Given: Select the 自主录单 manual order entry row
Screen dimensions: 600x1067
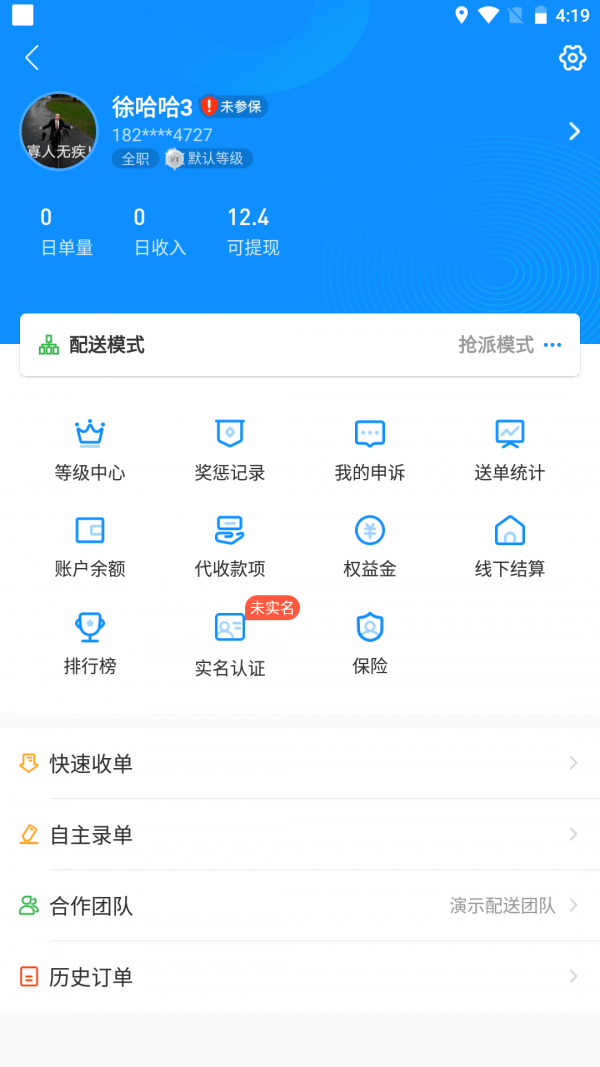Looking at the screenshot, I should (300, 835).
